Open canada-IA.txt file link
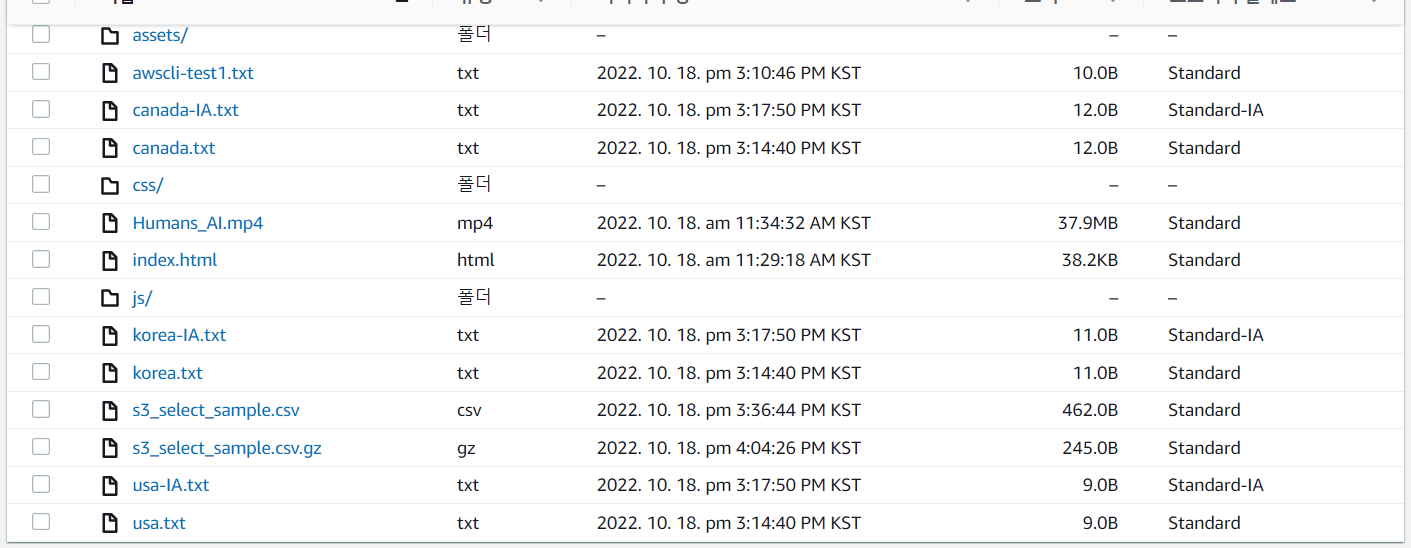Viewport: 1411px width, 548px height. [x=185, y=110]
